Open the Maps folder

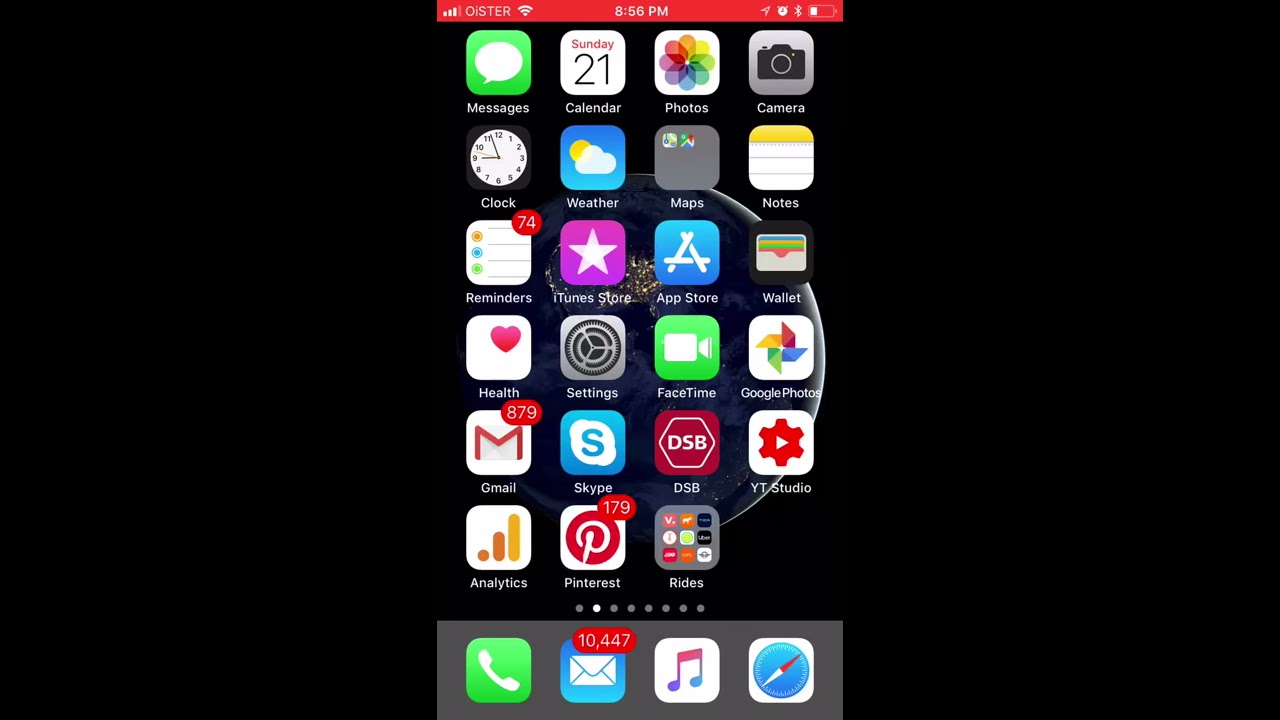(687, 159)
